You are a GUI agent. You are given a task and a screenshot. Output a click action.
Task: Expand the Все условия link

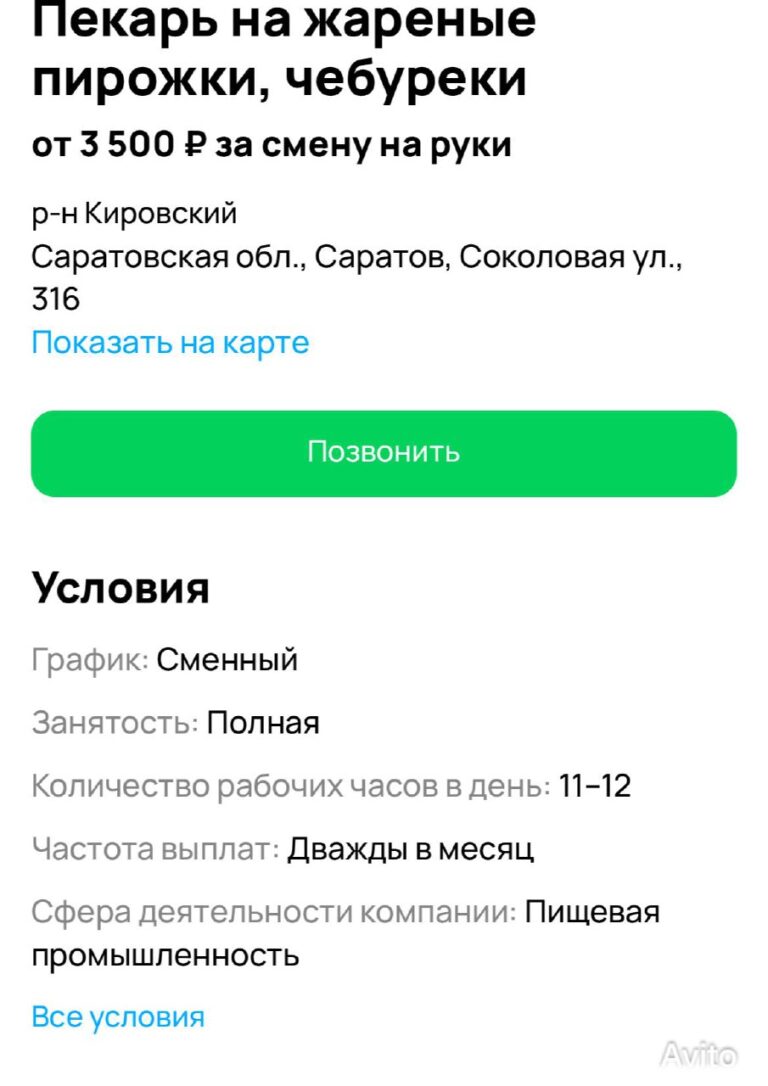pos(118,1018)
